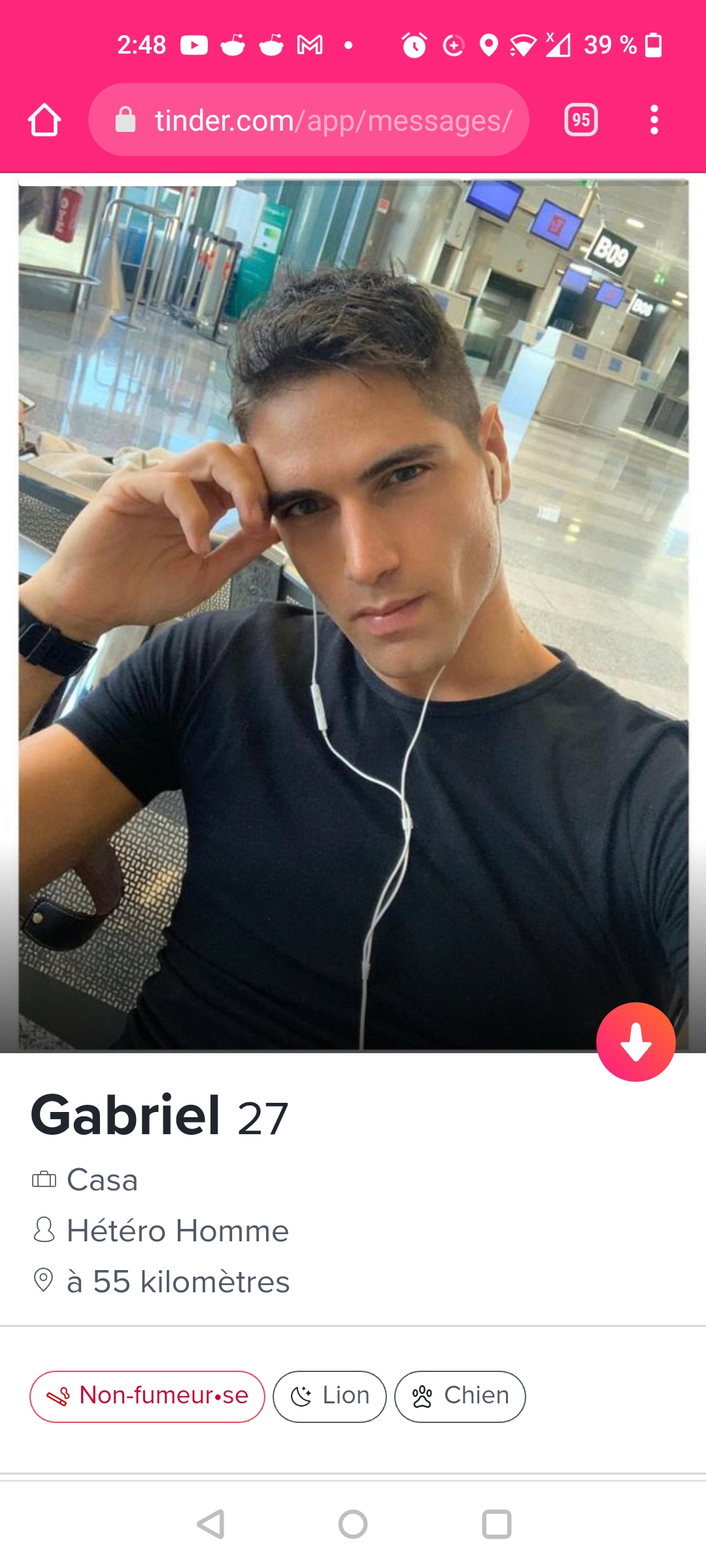Open the browser overflow menu

click(x=654, y=120)
